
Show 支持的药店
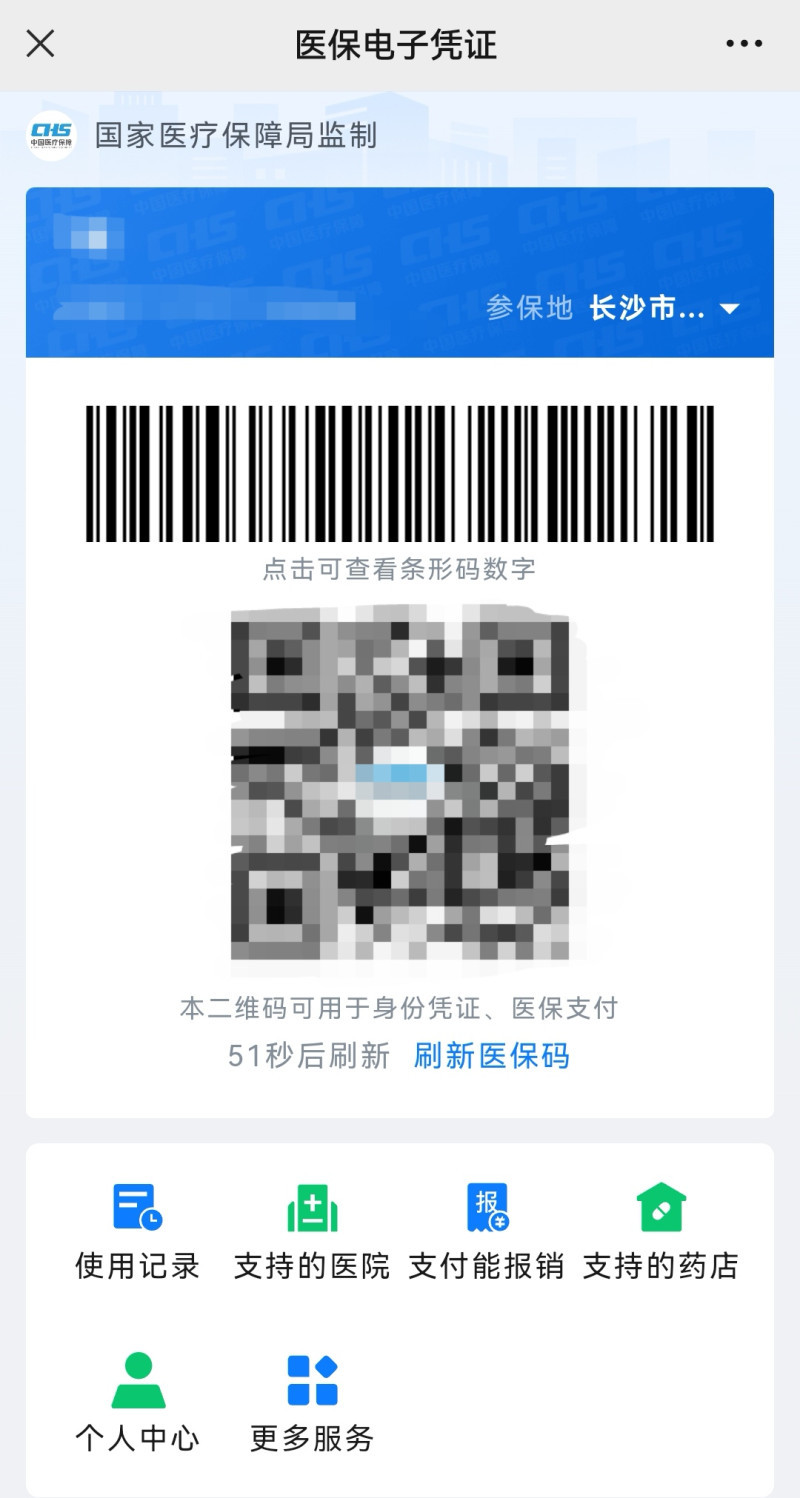click(661, 1230)
